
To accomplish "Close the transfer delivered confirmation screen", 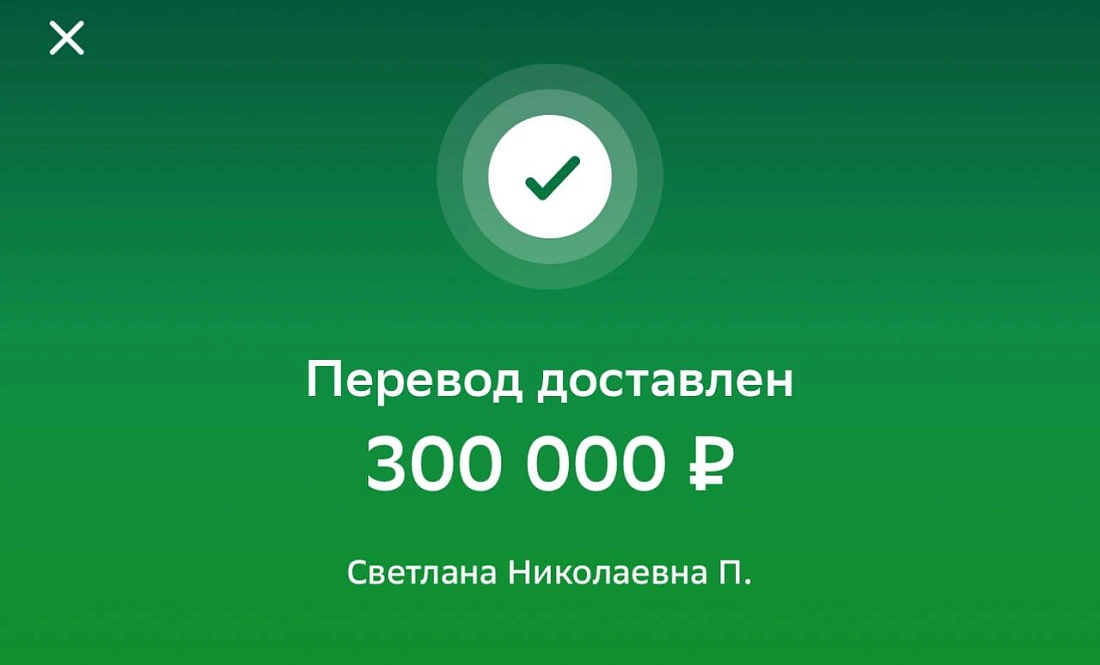I will click(x=67, y=39).
